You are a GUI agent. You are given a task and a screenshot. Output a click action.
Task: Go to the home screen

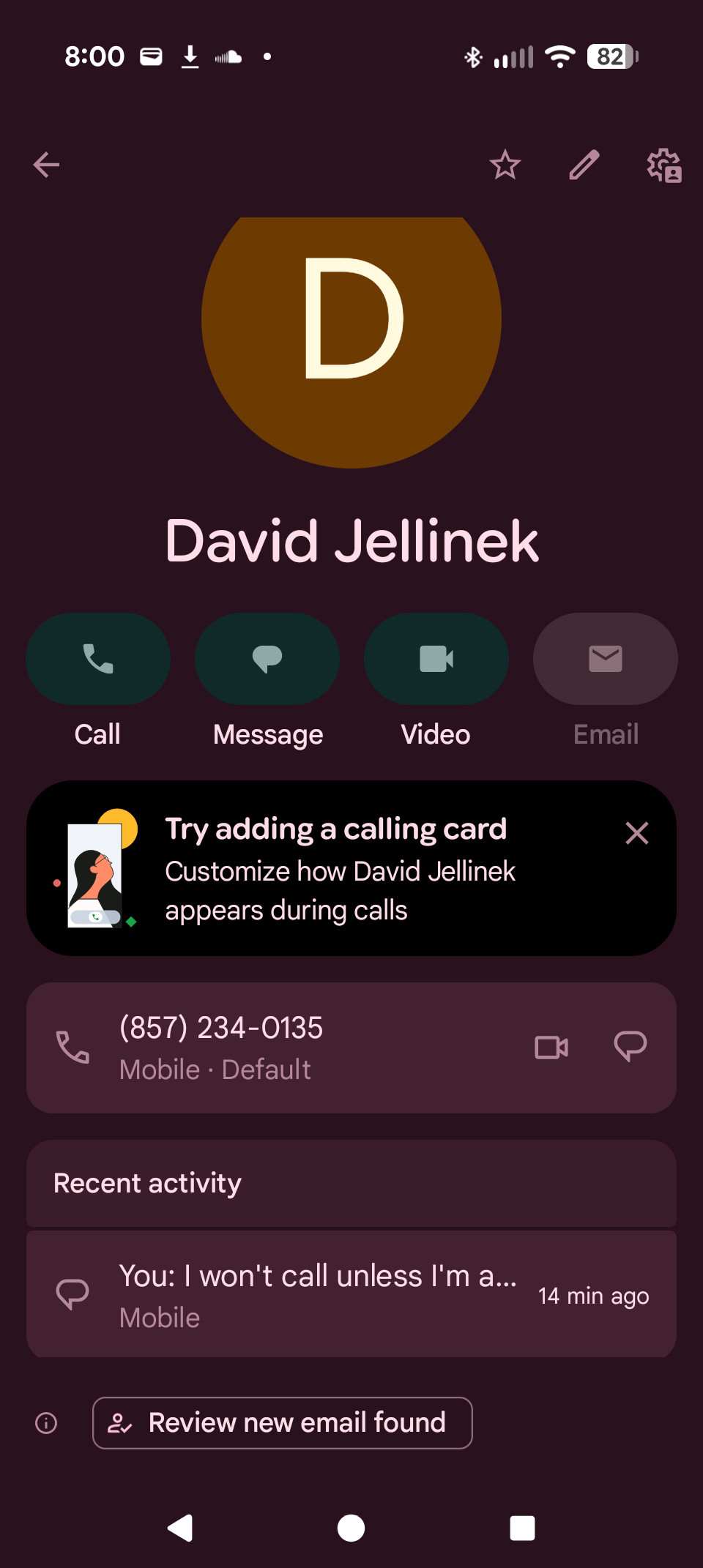[x=351, y=1528]
